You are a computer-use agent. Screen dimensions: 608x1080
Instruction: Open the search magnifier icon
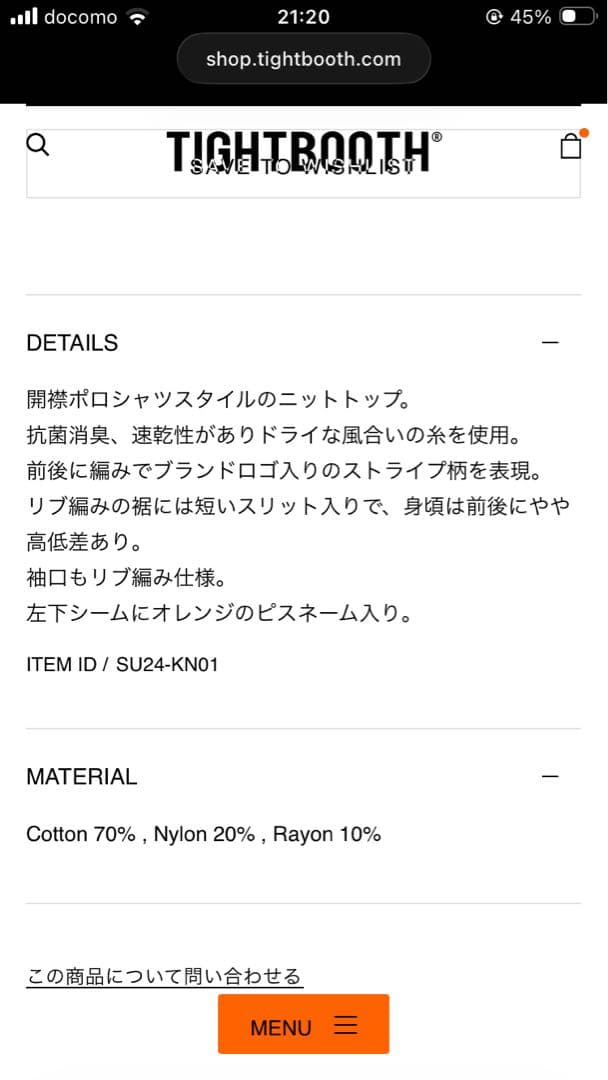click(37, 145)
